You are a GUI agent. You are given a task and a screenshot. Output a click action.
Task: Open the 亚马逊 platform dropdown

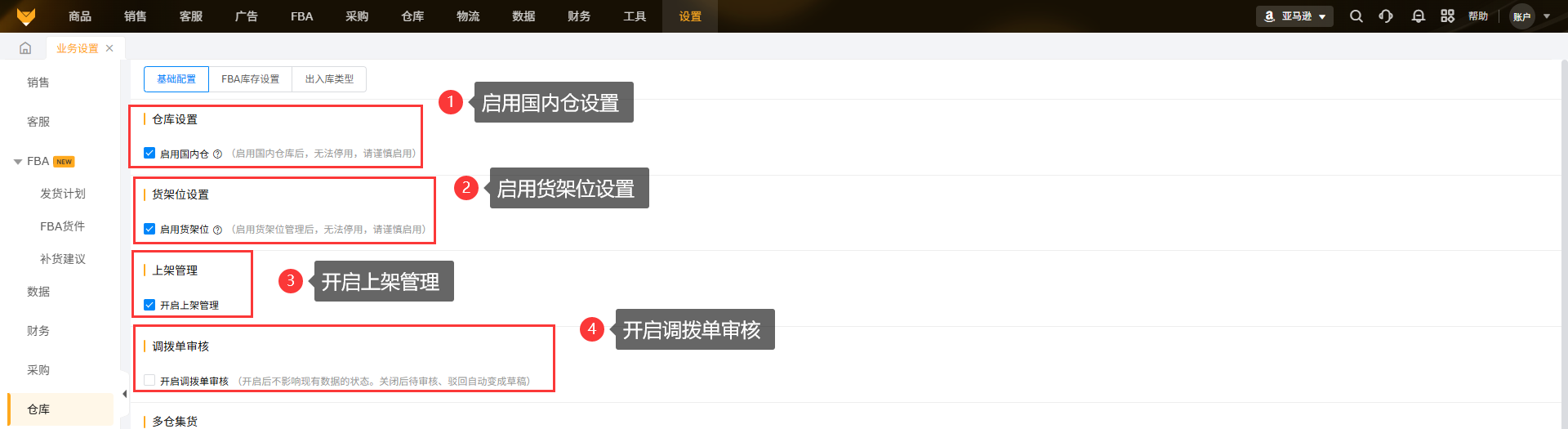tap(1294, 16)
